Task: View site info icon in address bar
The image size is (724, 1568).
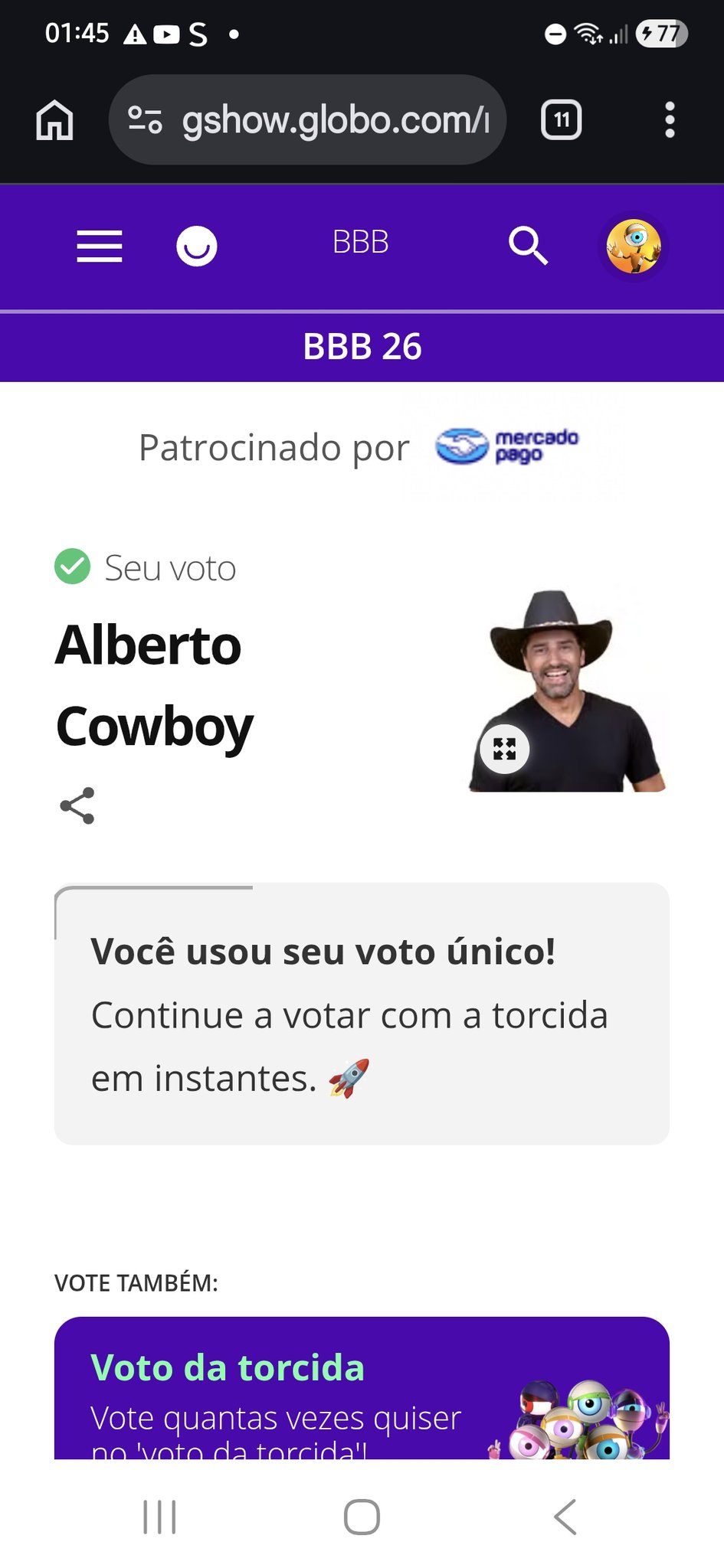Action: click(x=145, y=120)
